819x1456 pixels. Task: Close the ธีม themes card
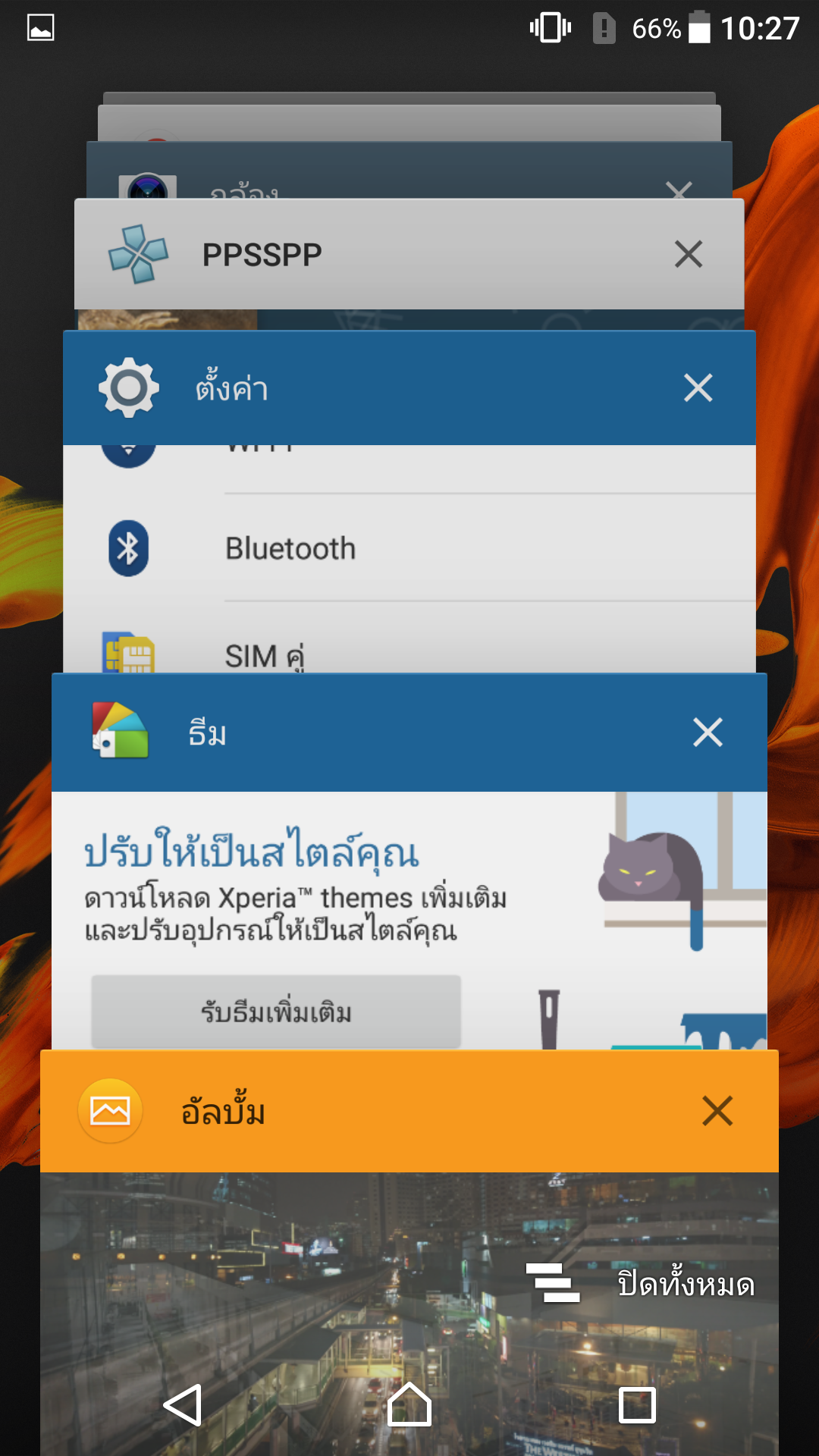click(708, 732)
